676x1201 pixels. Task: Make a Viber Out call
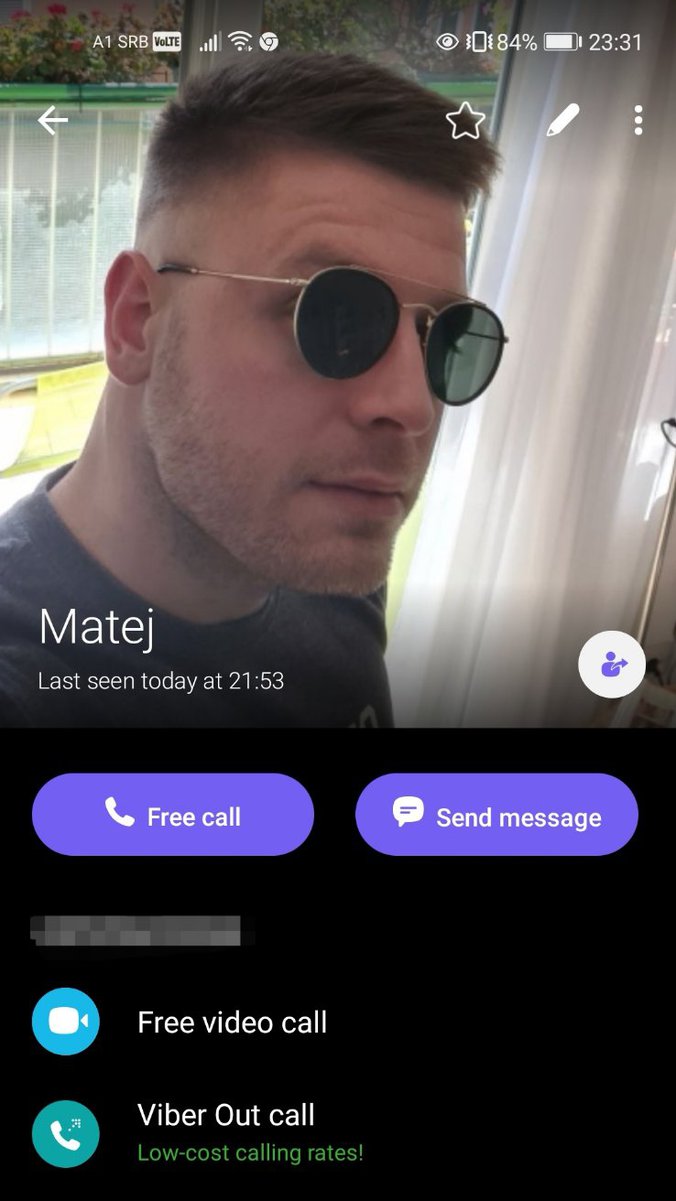point(226,1132)
